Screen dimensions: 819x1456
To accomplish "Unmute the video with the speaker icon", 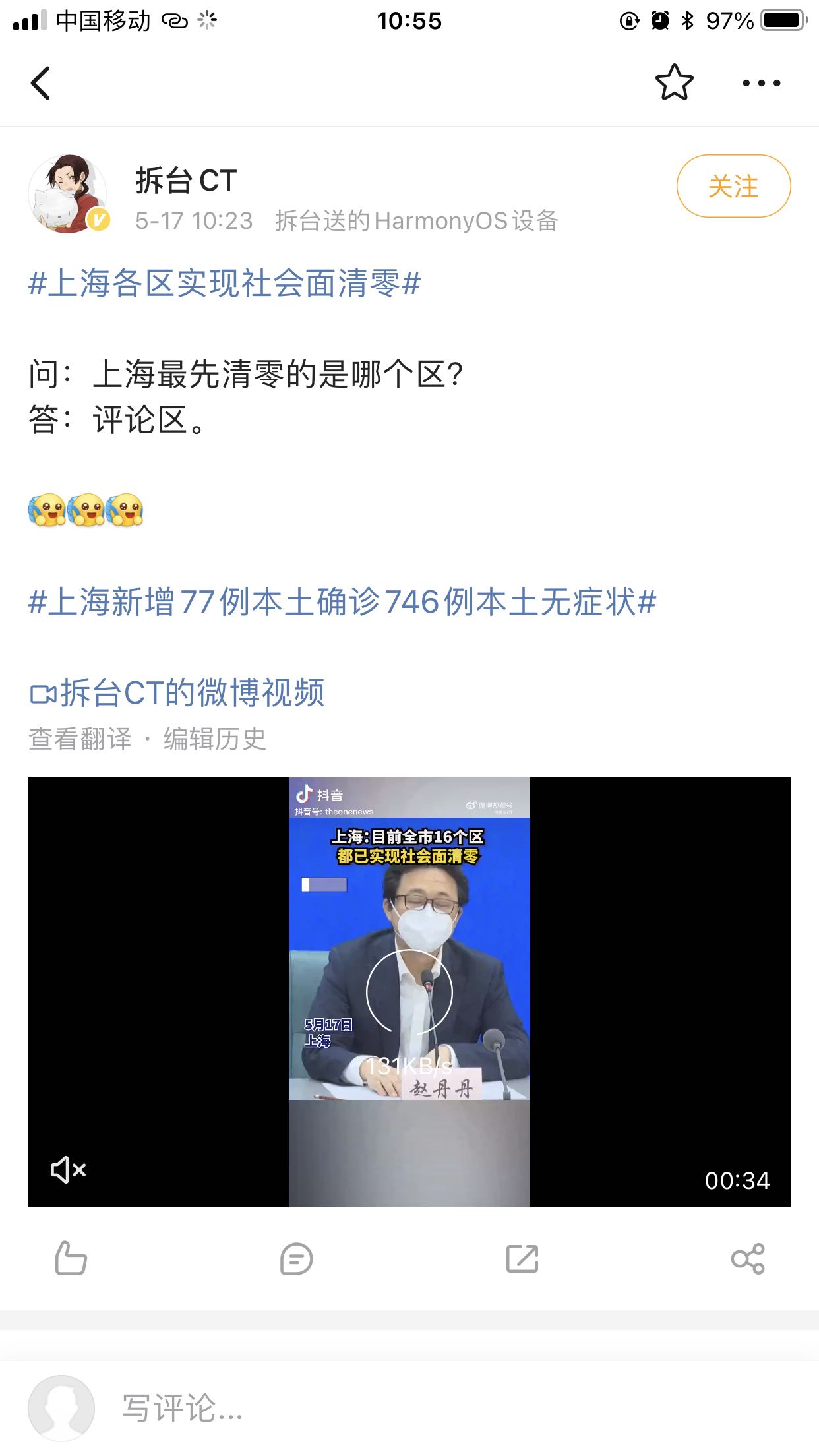I will pos(69,1170).
